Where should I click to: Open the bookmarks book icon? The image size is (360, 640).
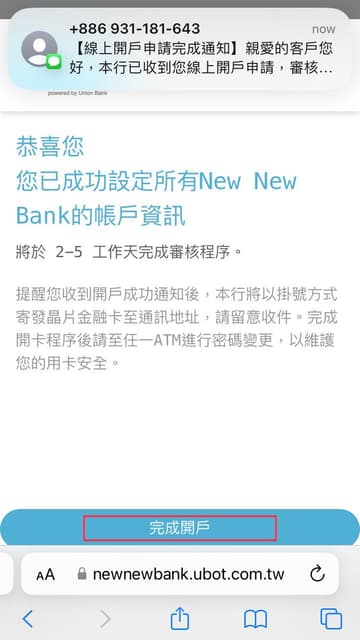(256, 619)
